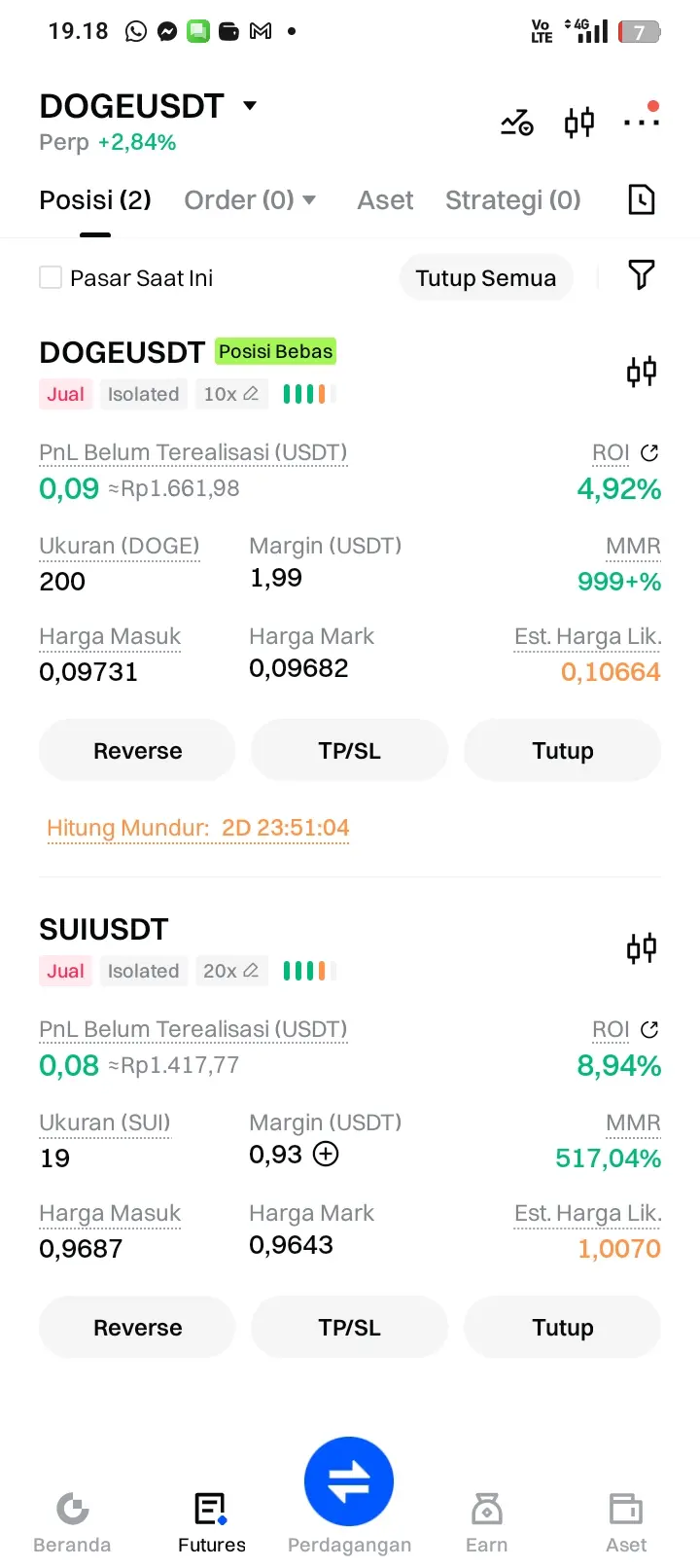Screen dimensions: 700x1568
Task: Close the SUIUSDT position with Tutup
Action: 563,1328
